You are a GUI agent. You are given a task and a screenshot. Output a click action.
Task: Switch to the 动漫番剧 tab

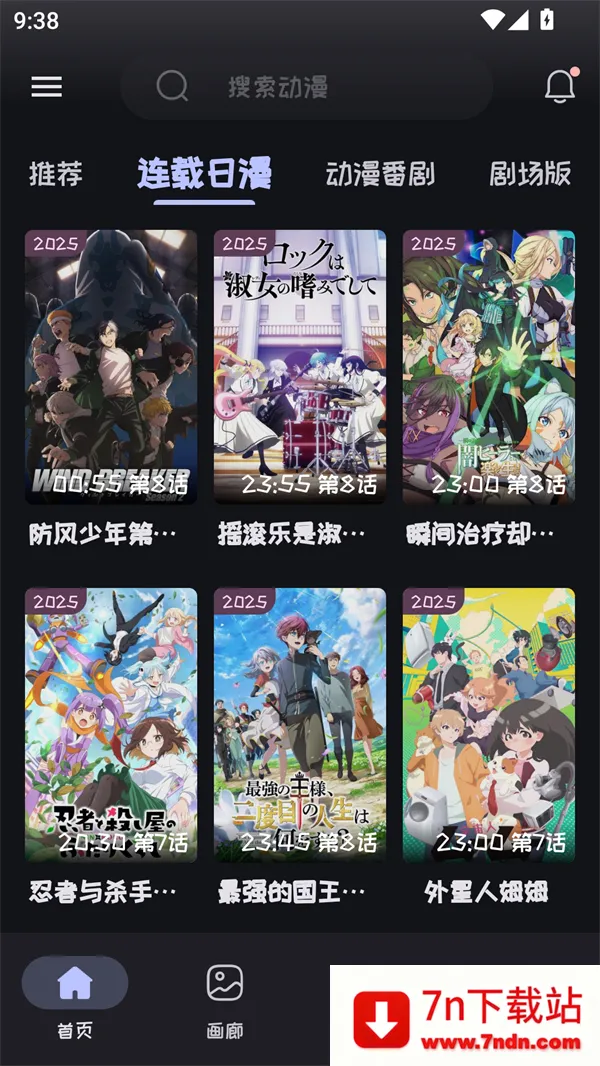click(380, 174)
